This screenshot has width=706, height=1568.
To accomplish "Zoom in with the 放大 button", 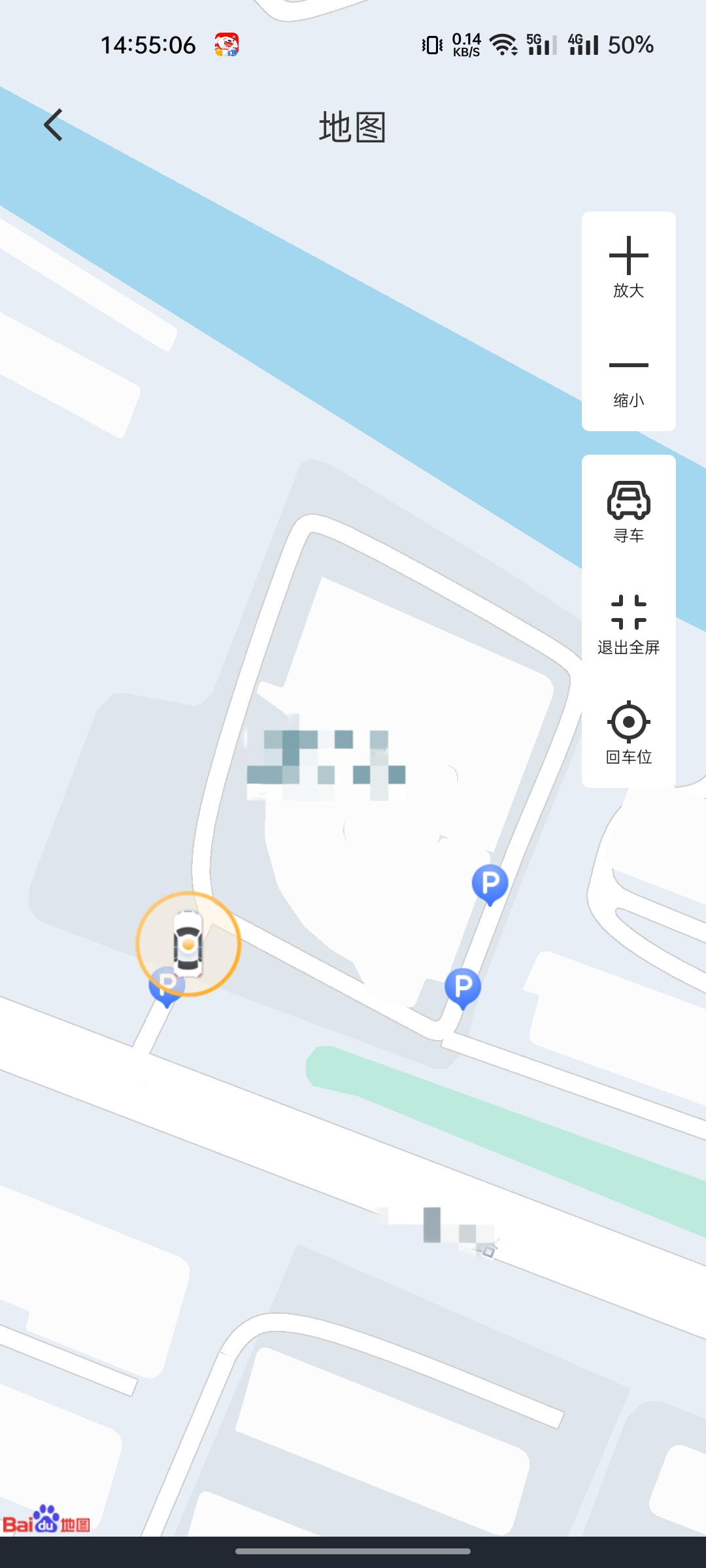I will coord(628,267).
